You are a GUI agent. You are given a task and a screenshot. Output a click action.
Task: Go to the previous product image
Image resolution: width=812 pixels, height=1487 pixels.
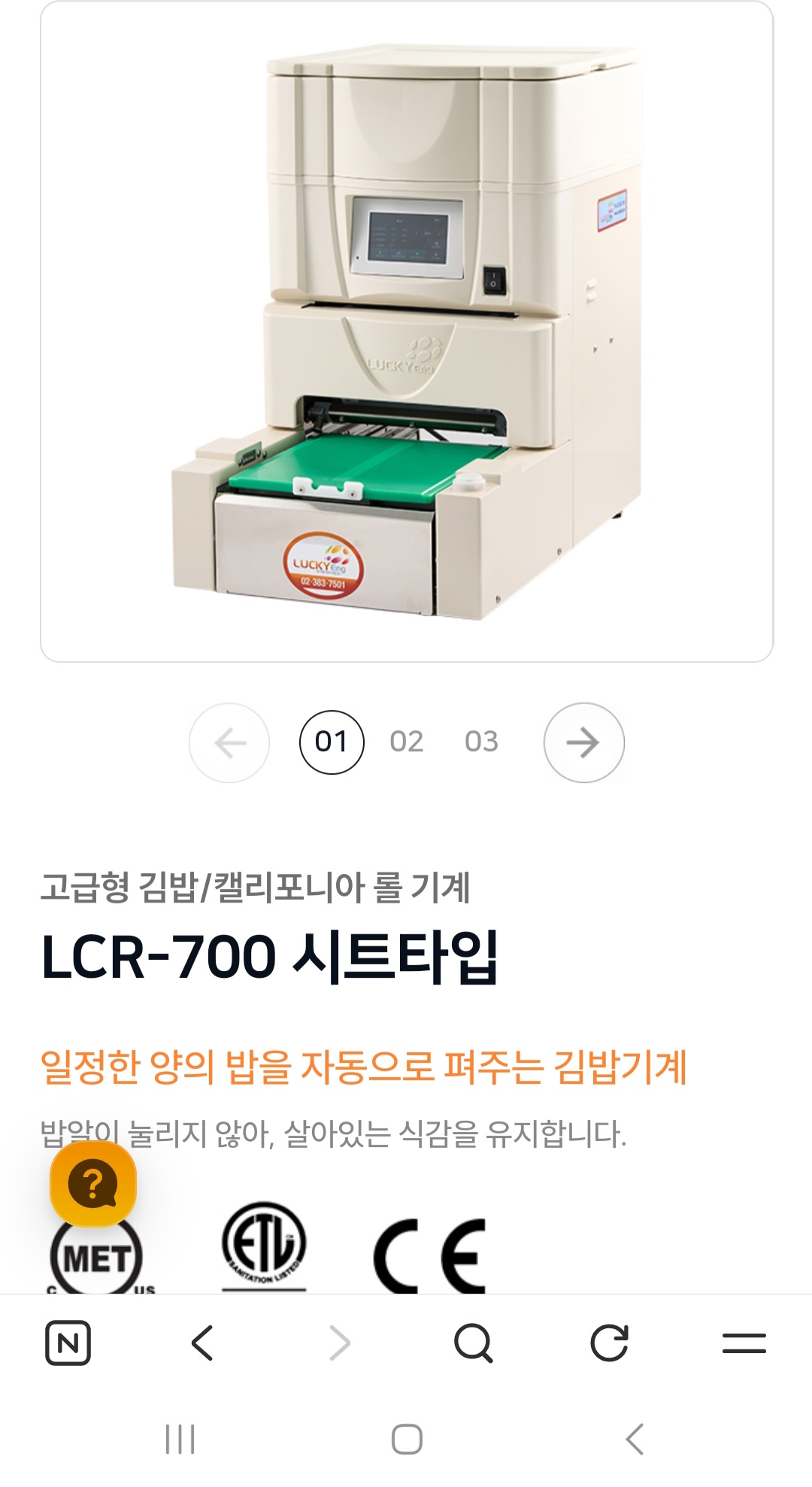point(229,742)
